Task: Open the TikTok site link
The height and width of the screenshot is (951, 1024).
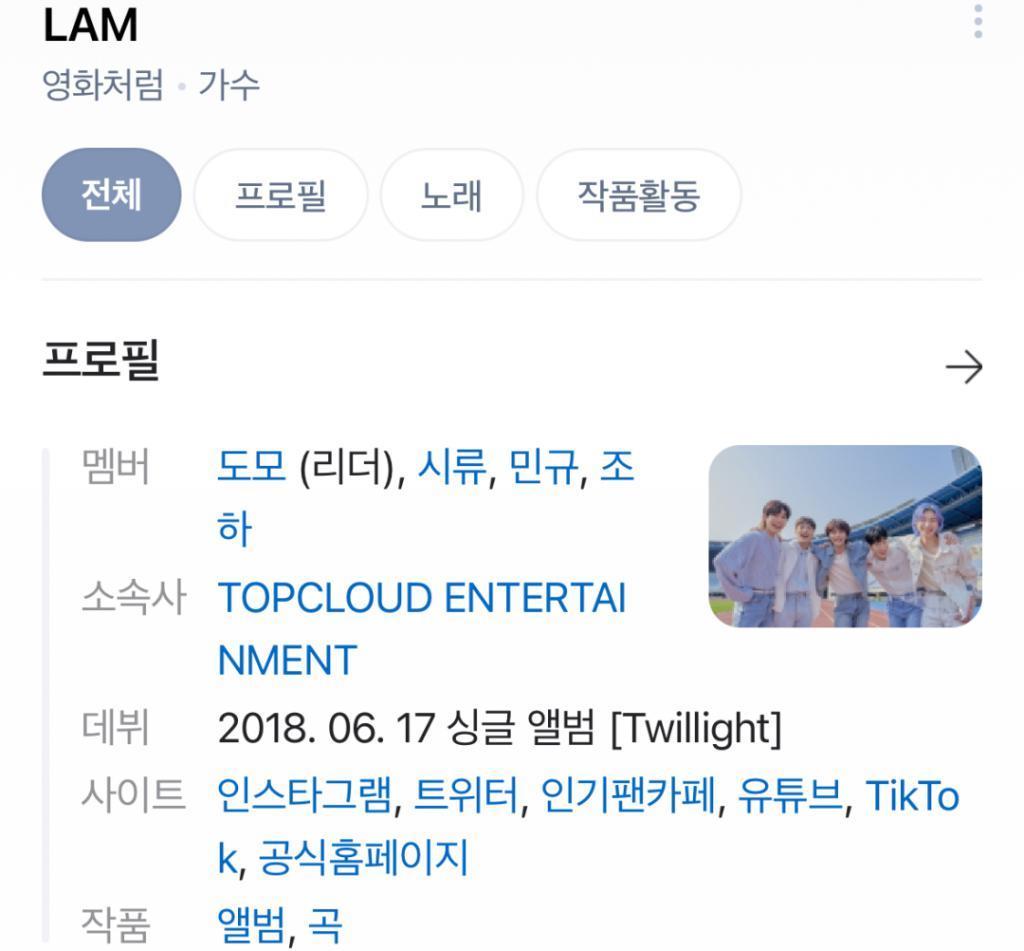Action: 911,797
